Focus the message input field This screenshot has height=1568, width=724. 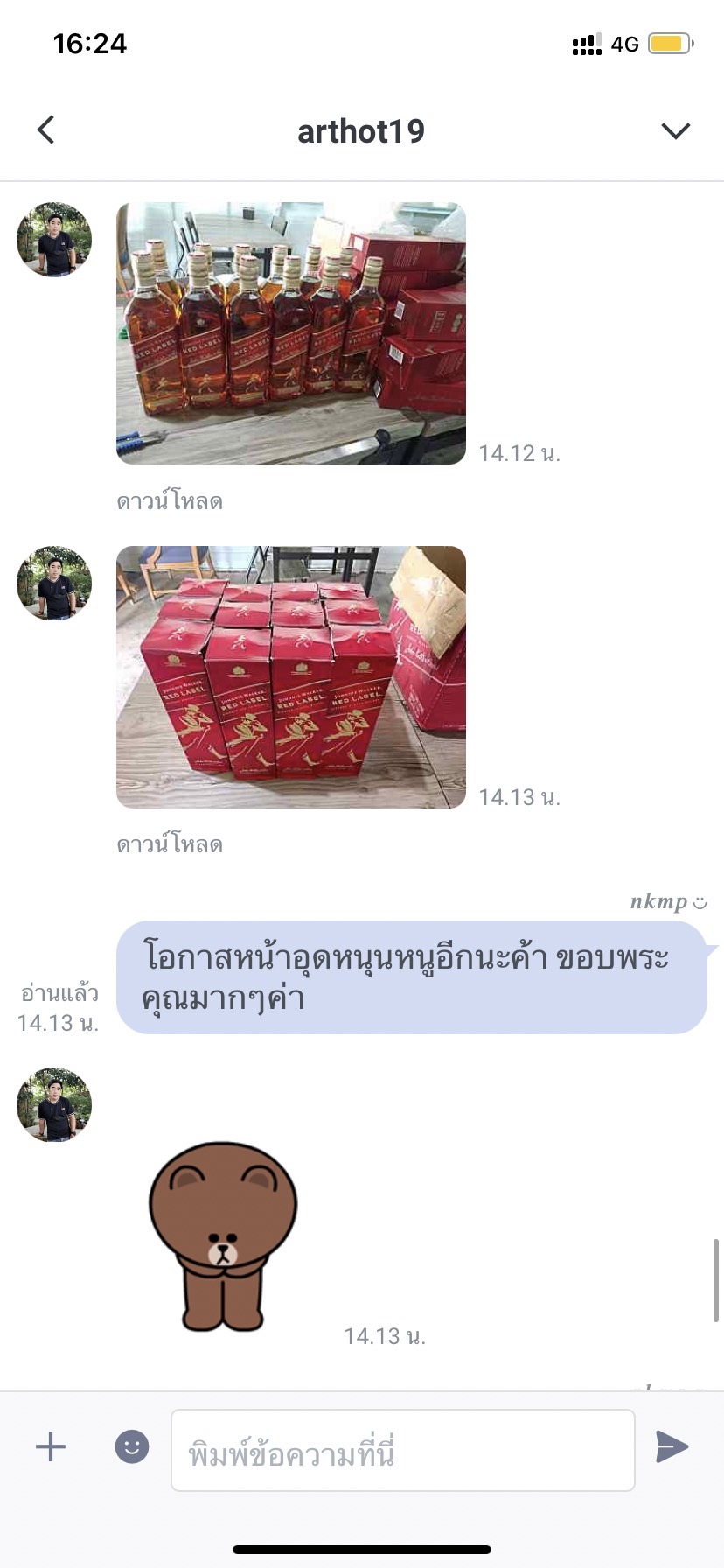[403, 1450]
